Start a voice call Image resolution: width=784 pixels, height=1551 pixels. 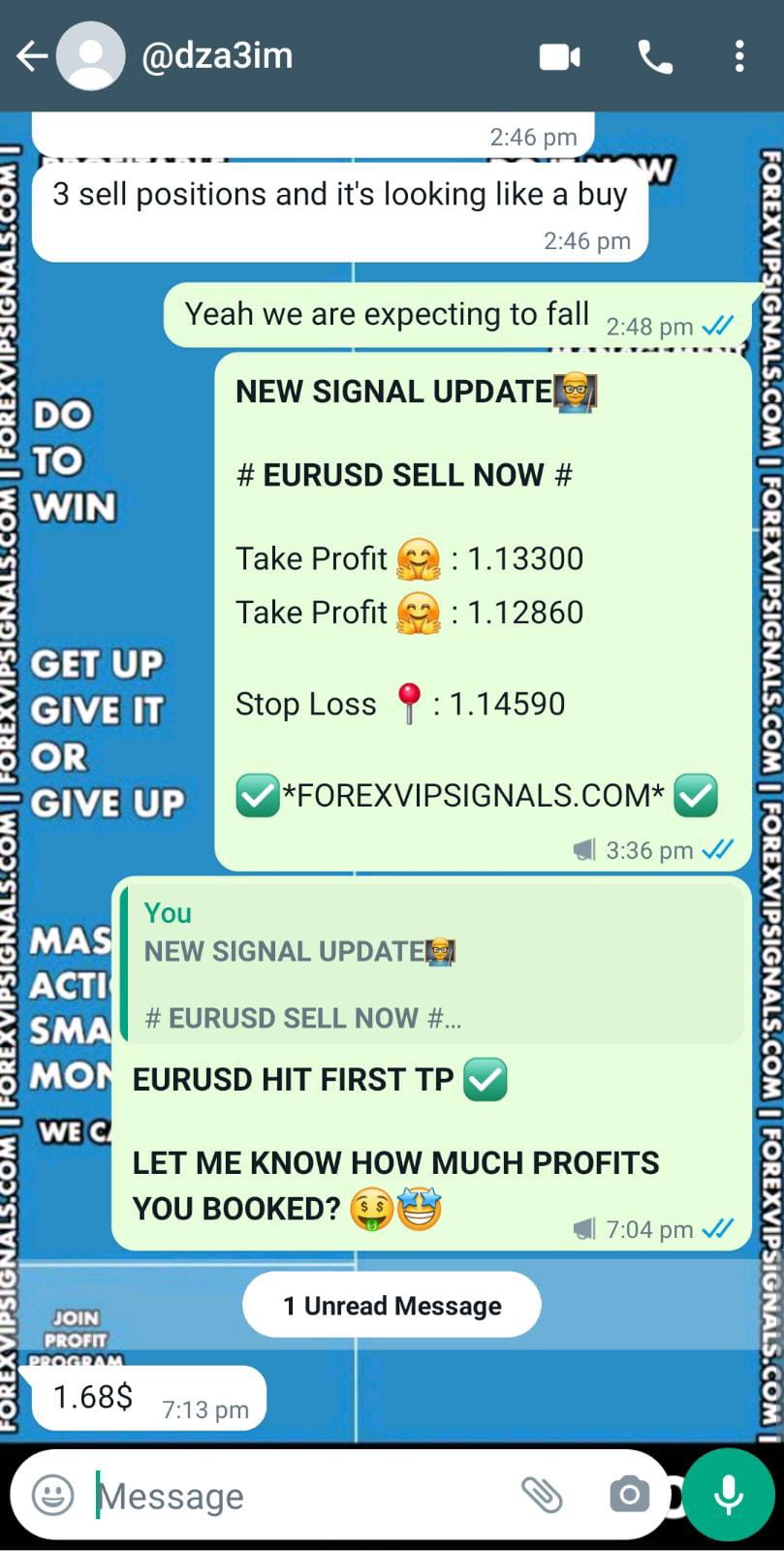(x=655, y=57)
